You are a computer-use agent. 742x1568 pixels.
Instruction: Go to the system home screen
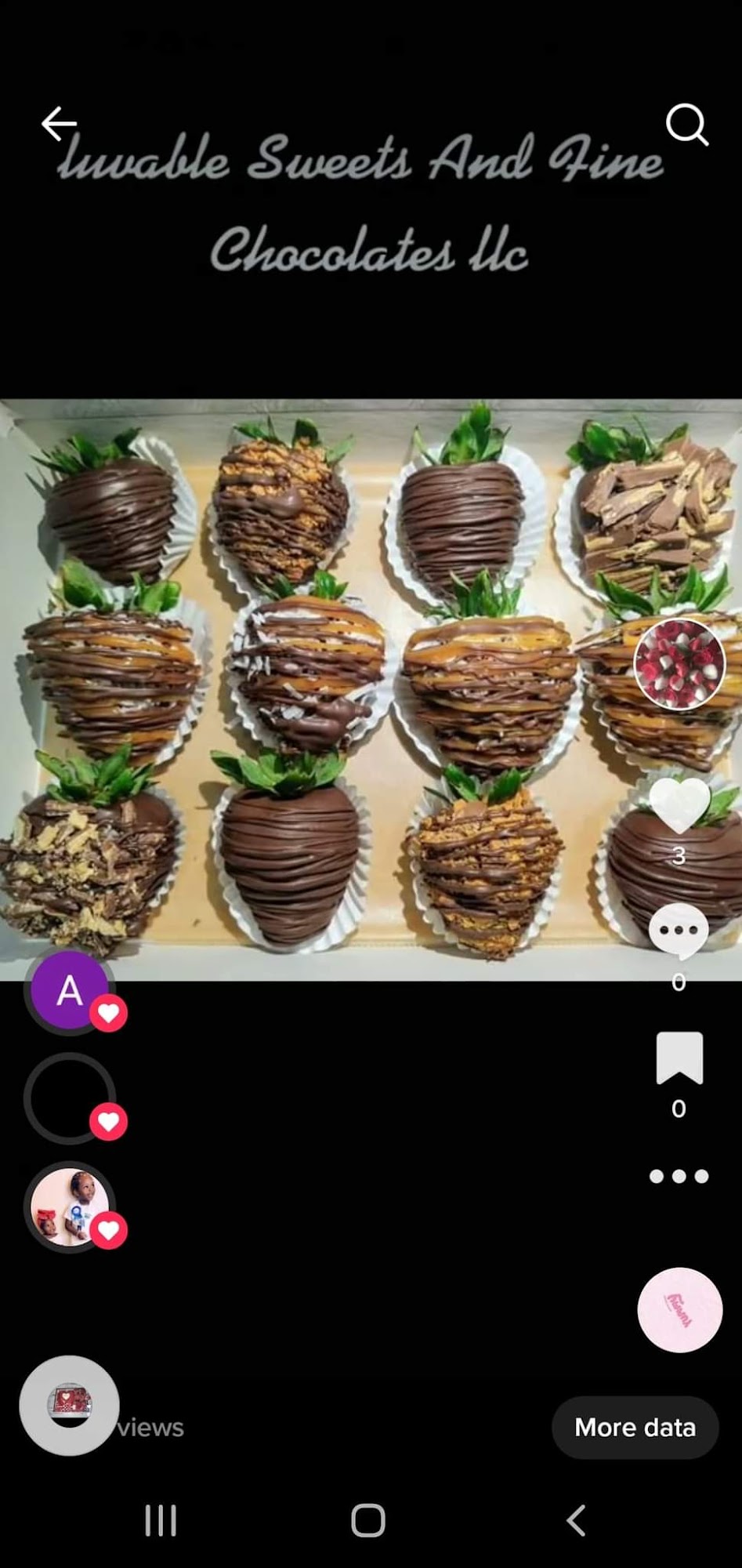coord(368,1520)
